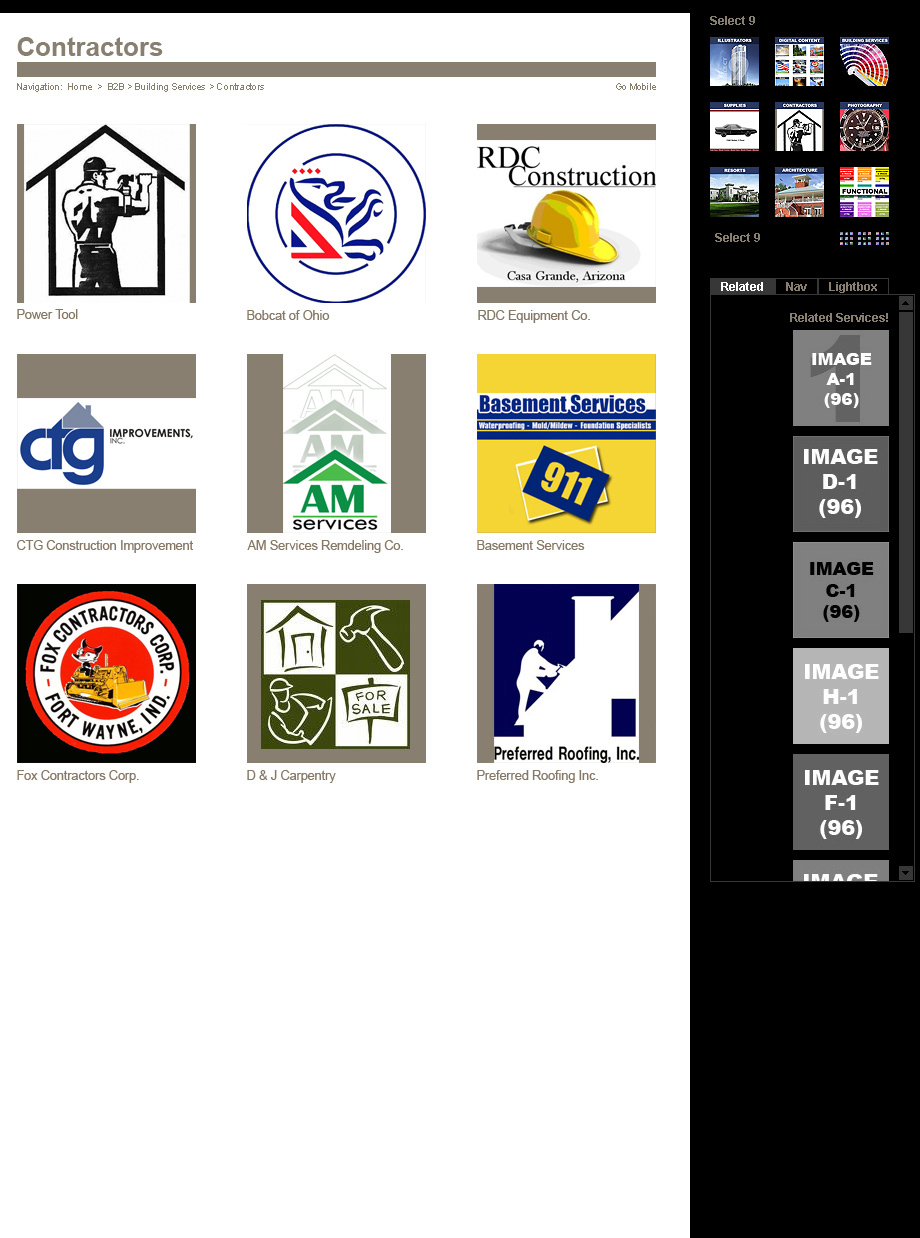Open D & J Carpentry tile

pyautogui.click(x=336, y=673)
